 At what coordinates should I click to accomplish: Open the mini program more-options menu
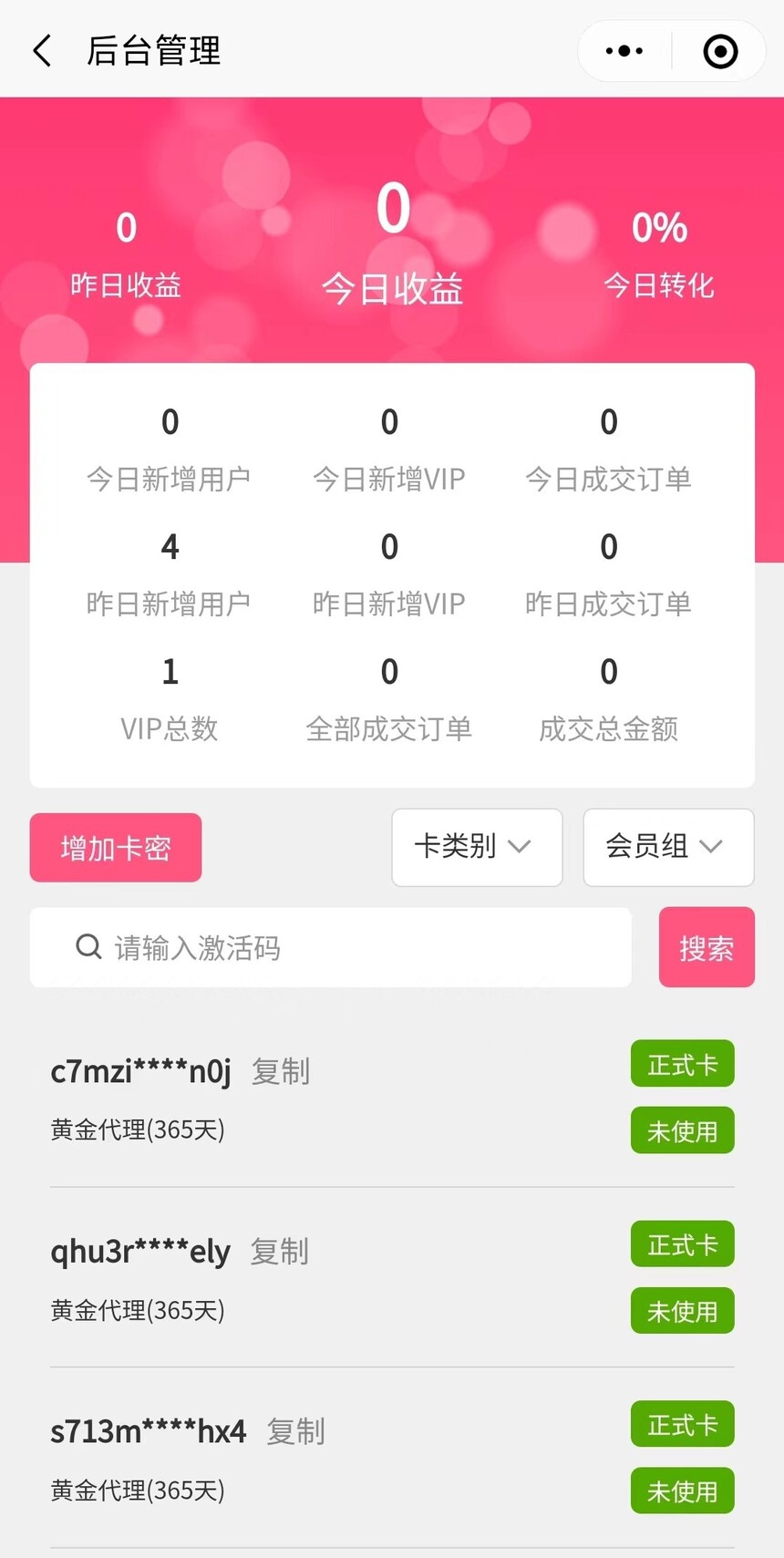[624, 51]
